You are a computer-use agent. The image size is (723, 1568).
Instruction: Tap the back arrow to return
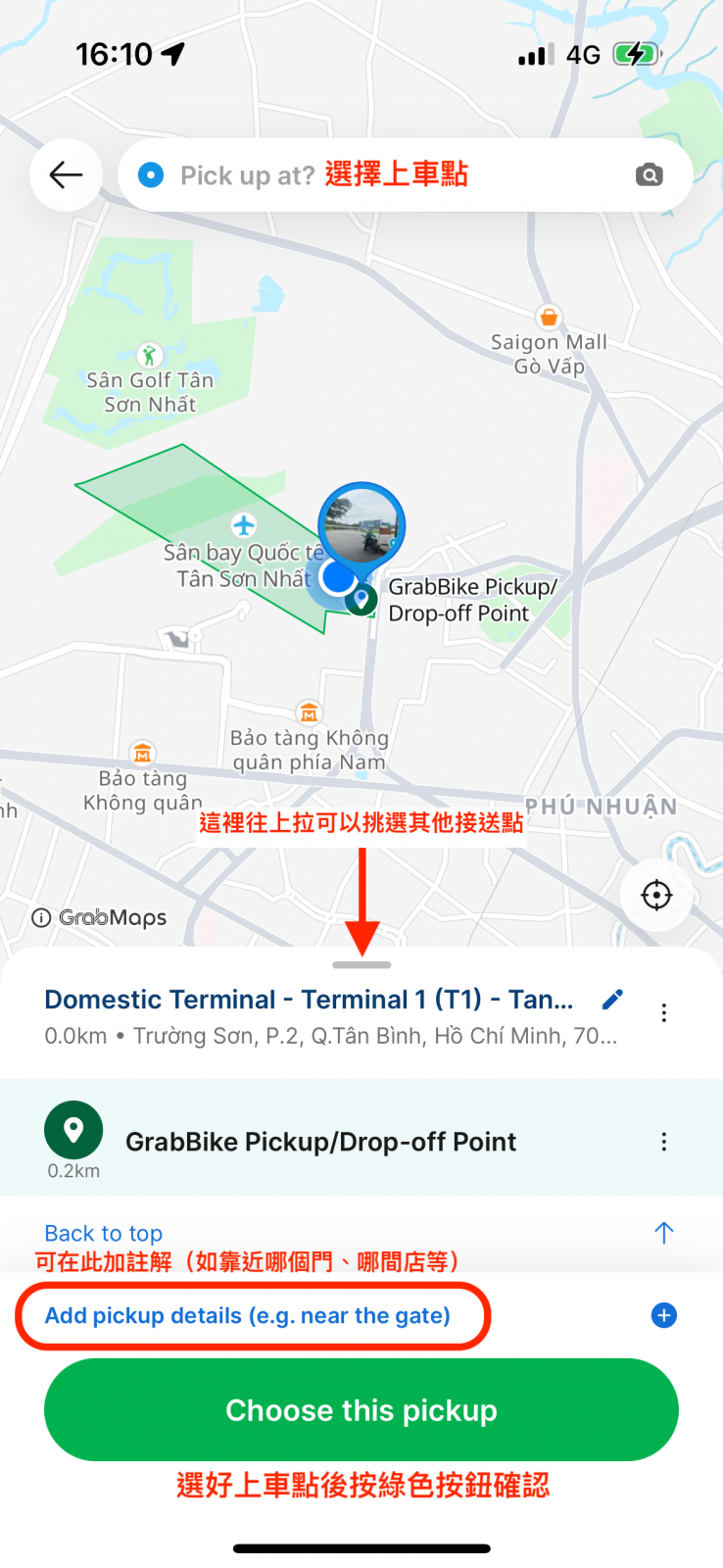pos(65,174)
